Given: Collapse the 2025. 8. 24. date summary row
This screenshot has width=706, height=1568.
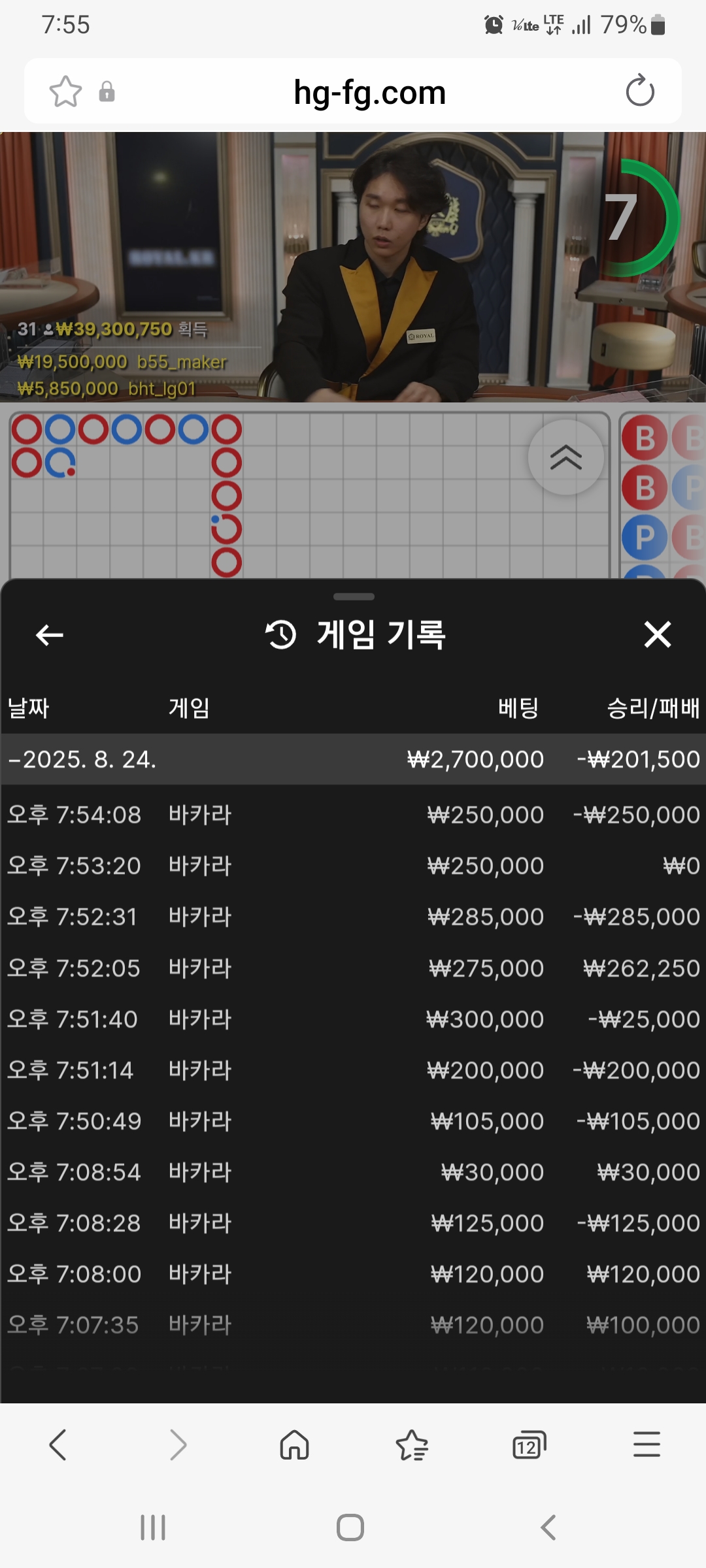Looking at the screenshot, I should pos(353,759).
